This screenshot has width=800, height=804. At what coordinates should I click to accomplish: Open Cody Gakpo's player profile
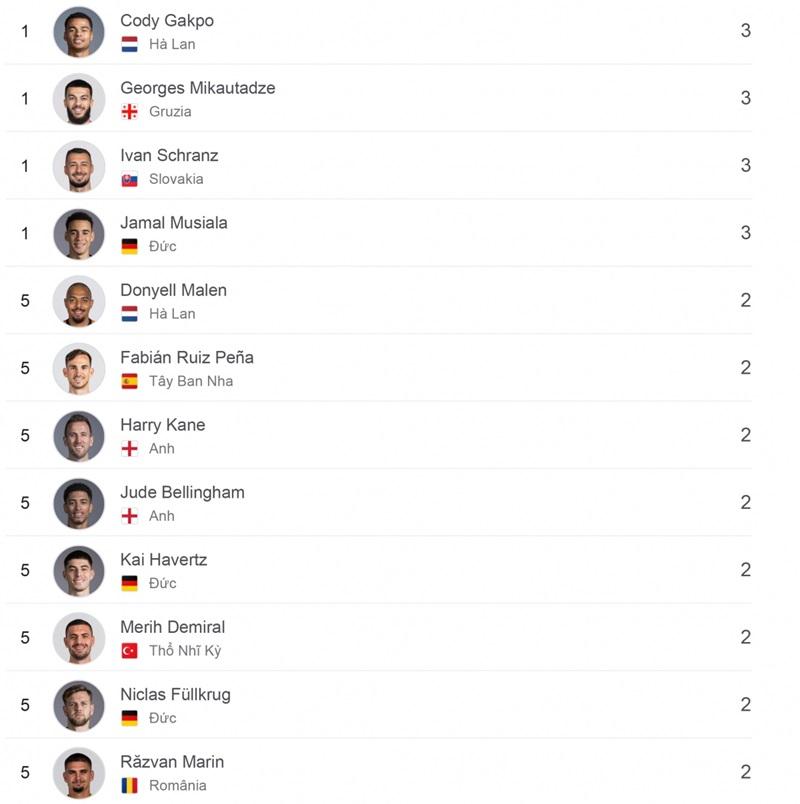tap(166, 21)
